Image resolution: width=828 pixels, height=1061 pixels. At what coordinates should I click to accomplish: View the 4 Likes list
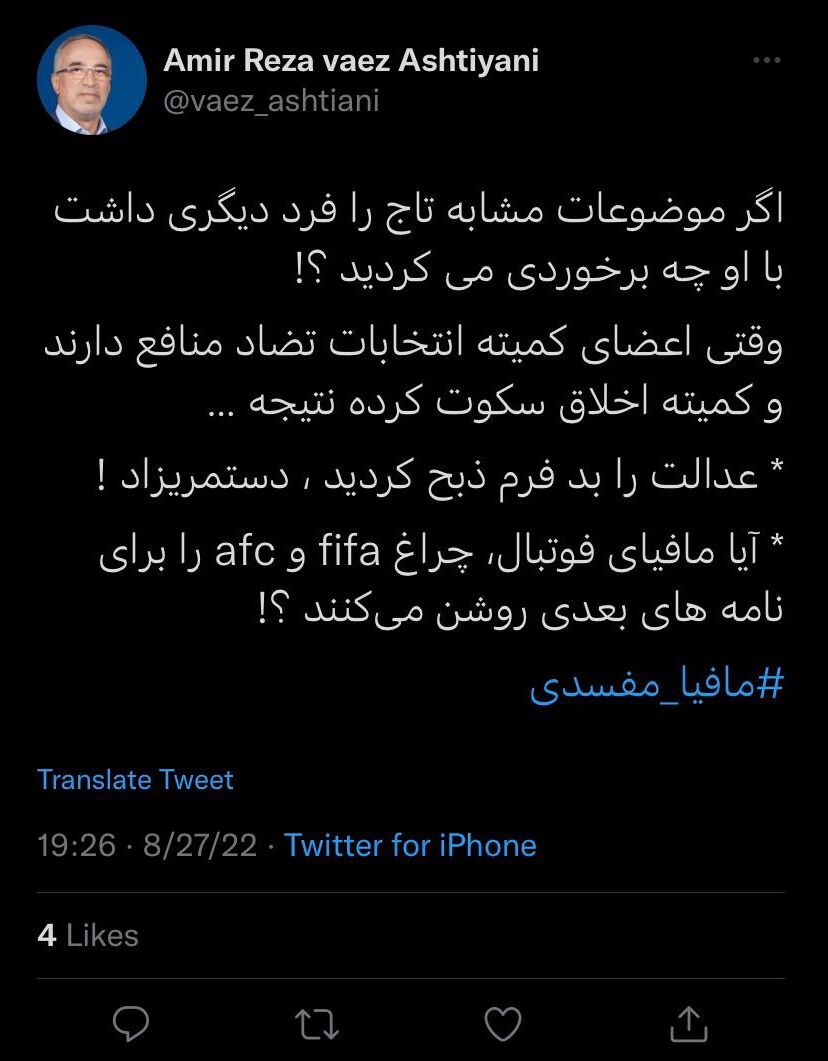(88, 935)
